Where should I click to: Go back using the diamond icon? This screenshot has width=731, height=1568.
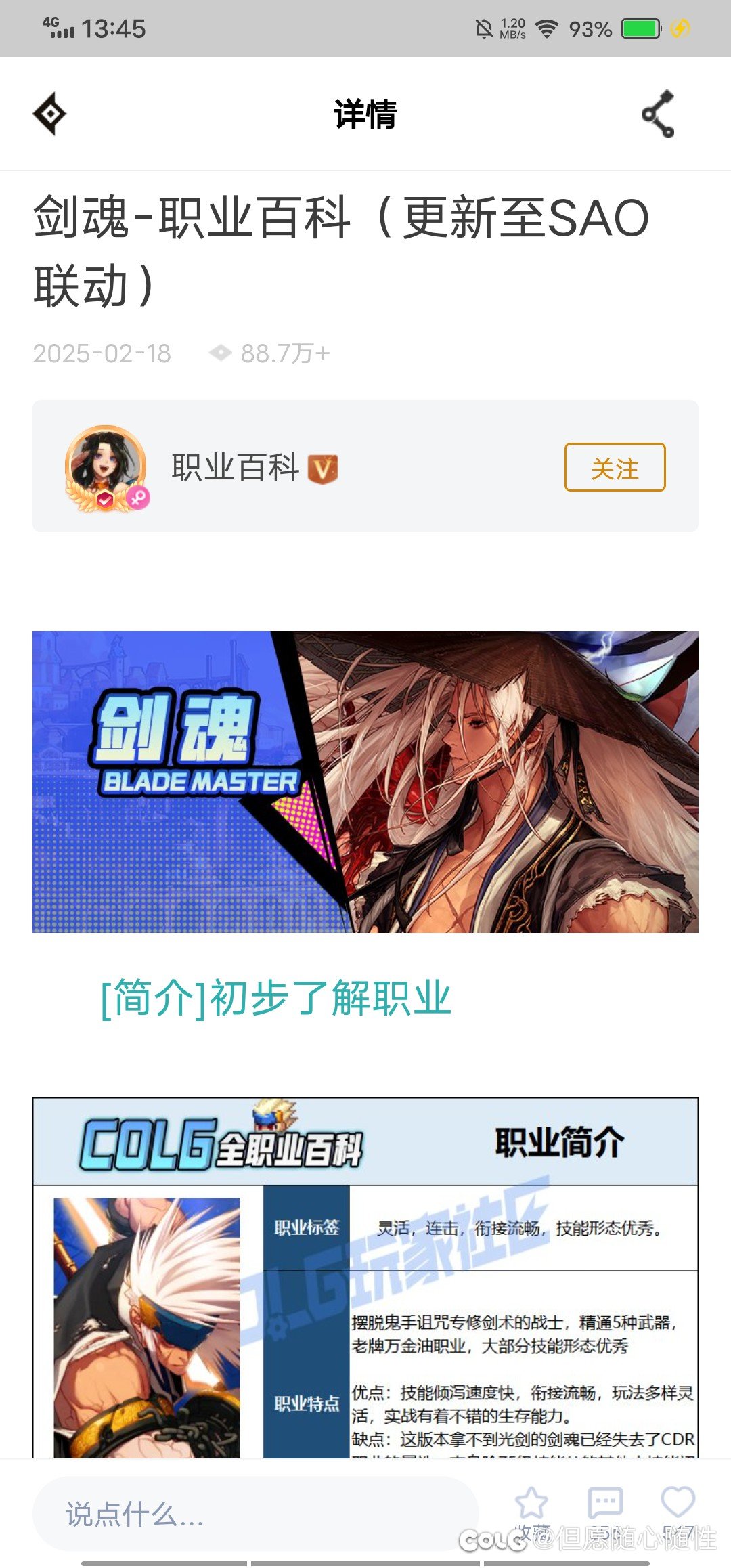(50, 114)
